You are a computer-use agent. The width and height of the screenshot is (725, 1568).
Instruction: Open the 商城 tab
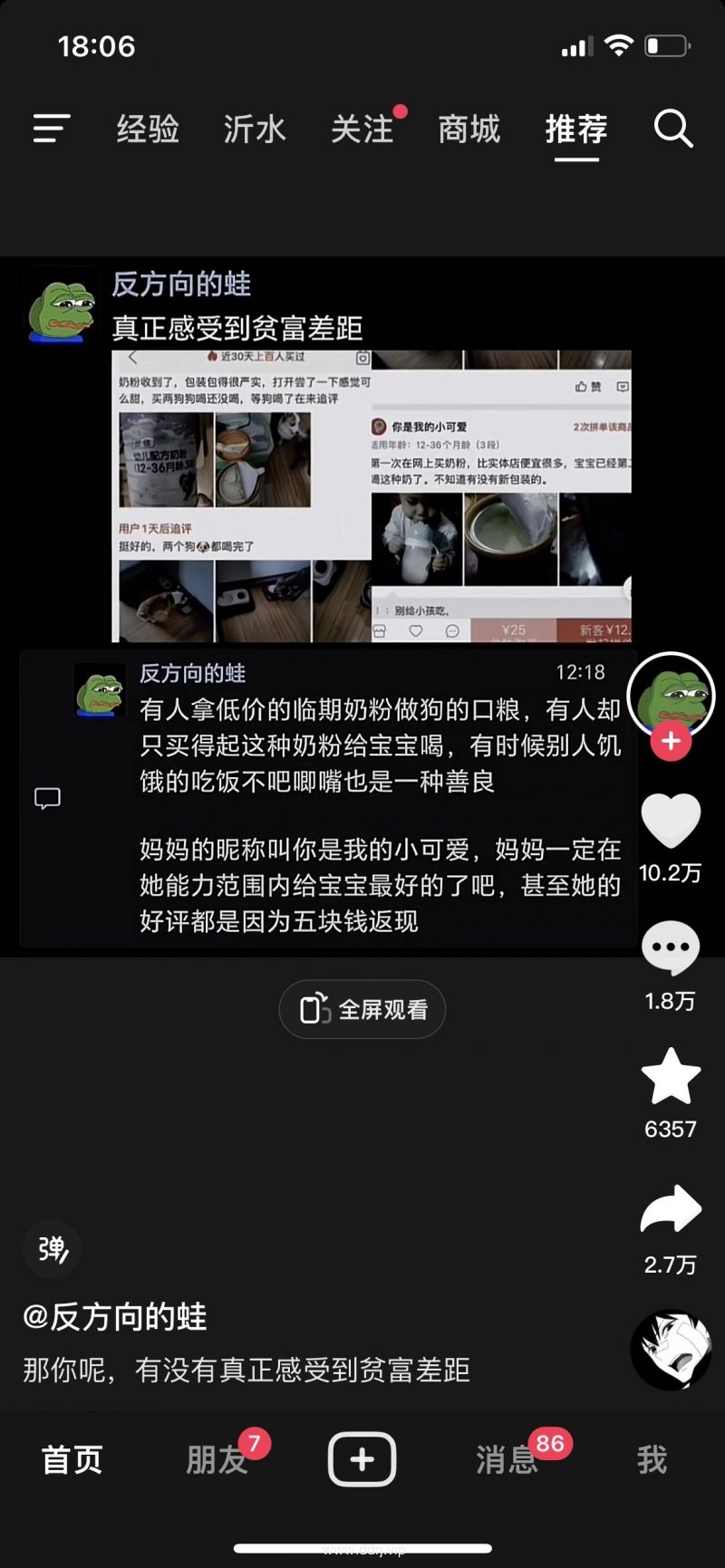pos(469,130)
